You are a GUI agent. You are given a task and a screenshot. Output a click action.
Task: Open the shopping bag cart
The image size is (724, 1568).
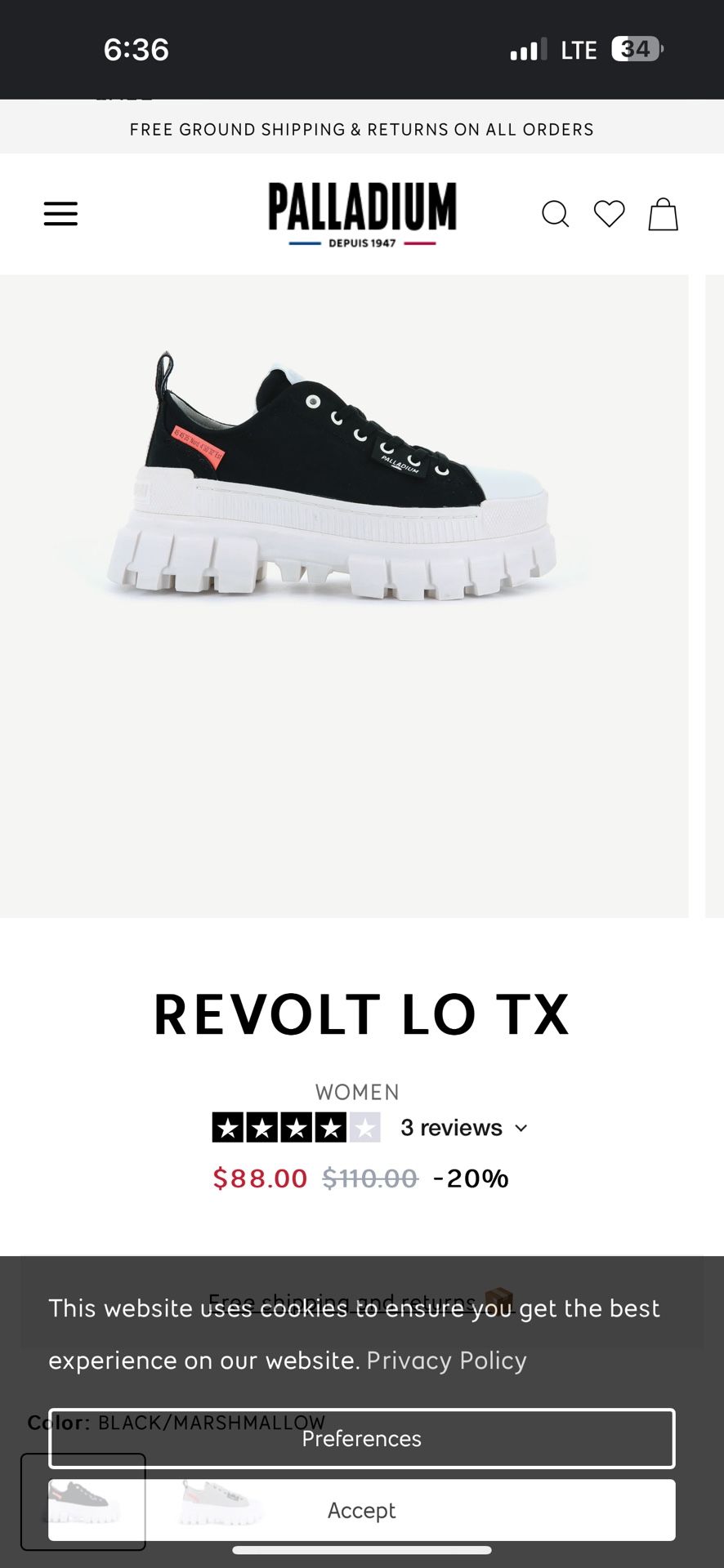[664, 214]
